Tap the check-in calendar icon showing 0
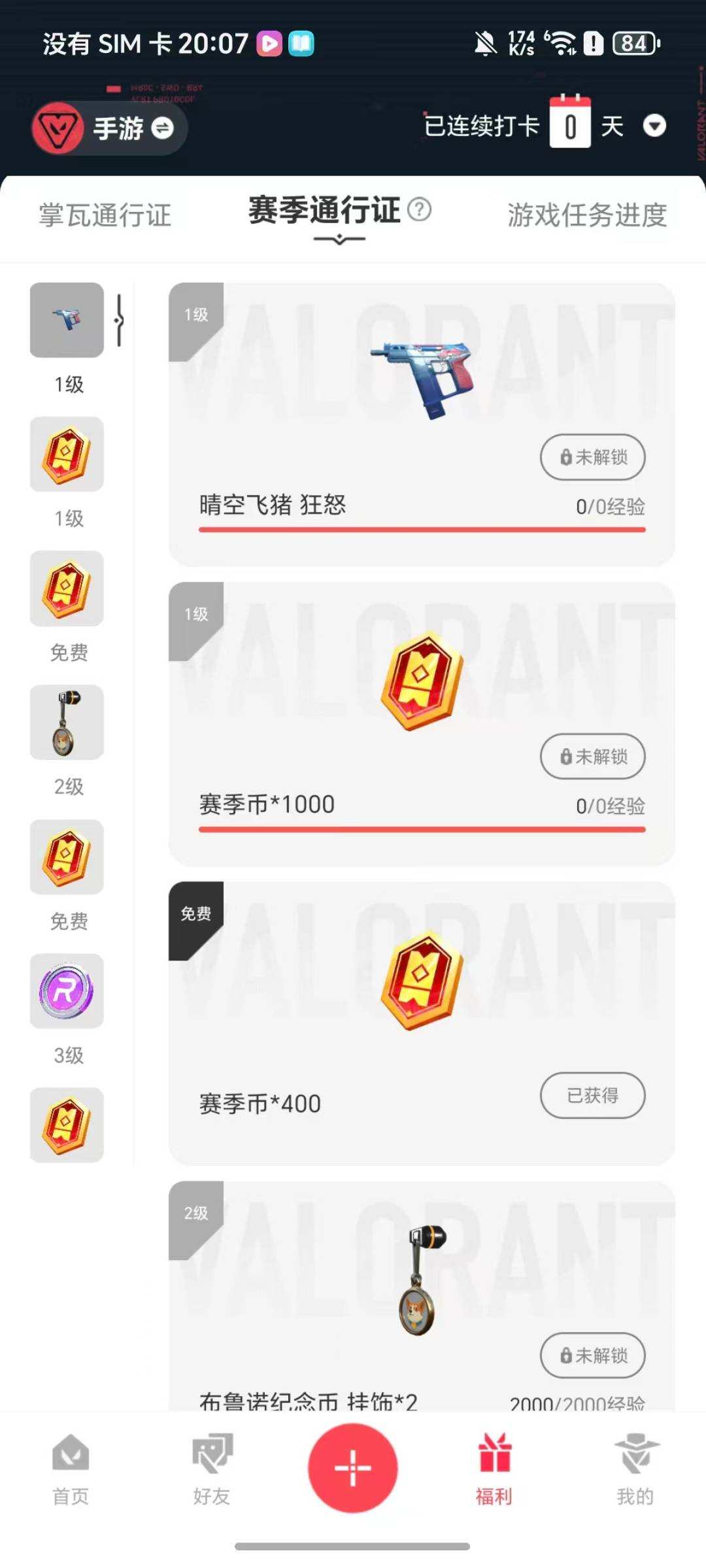706x1568 pixels. [571, 124]
